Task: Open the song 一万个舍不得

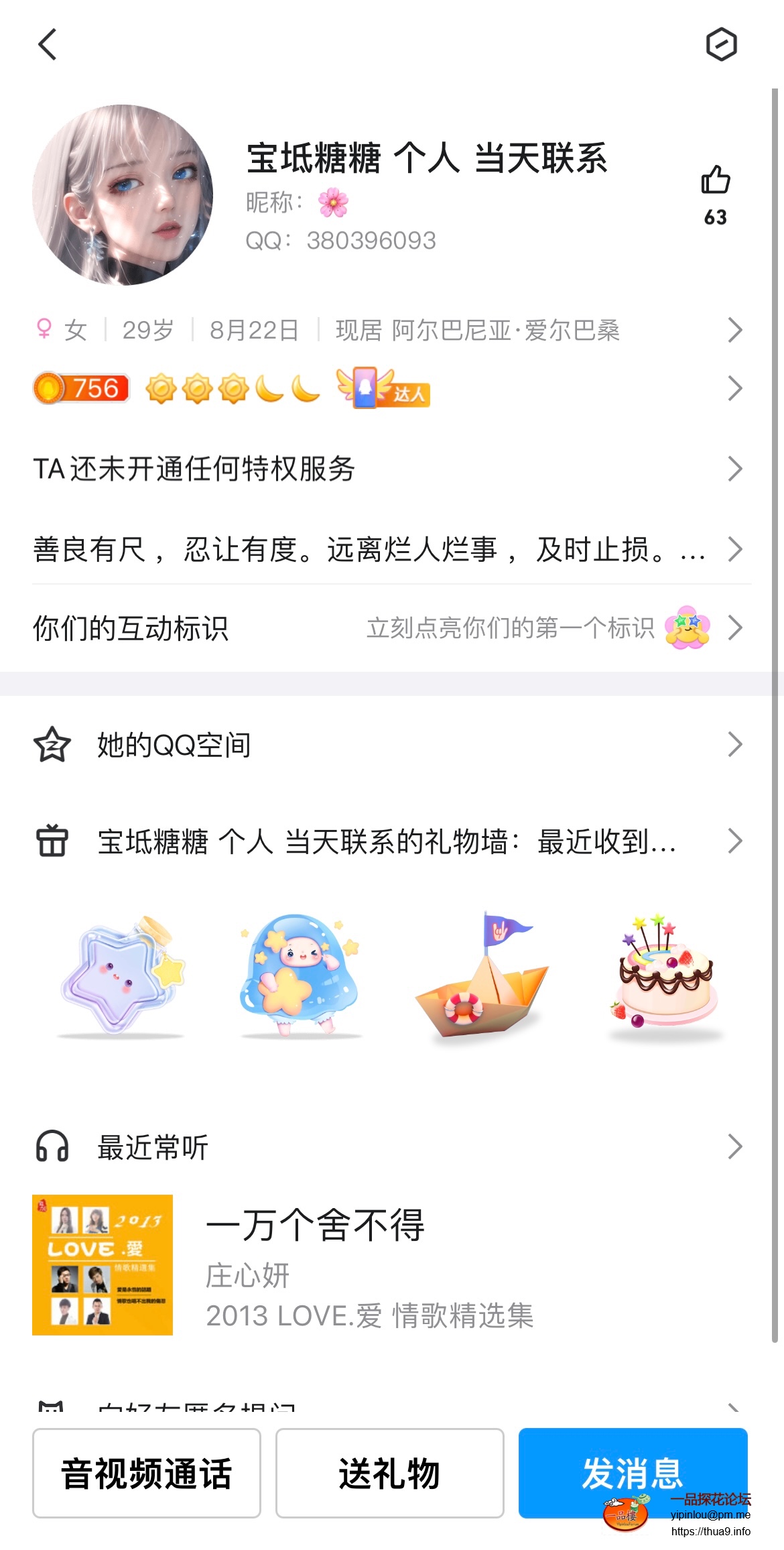Action: click(315, 1264)
